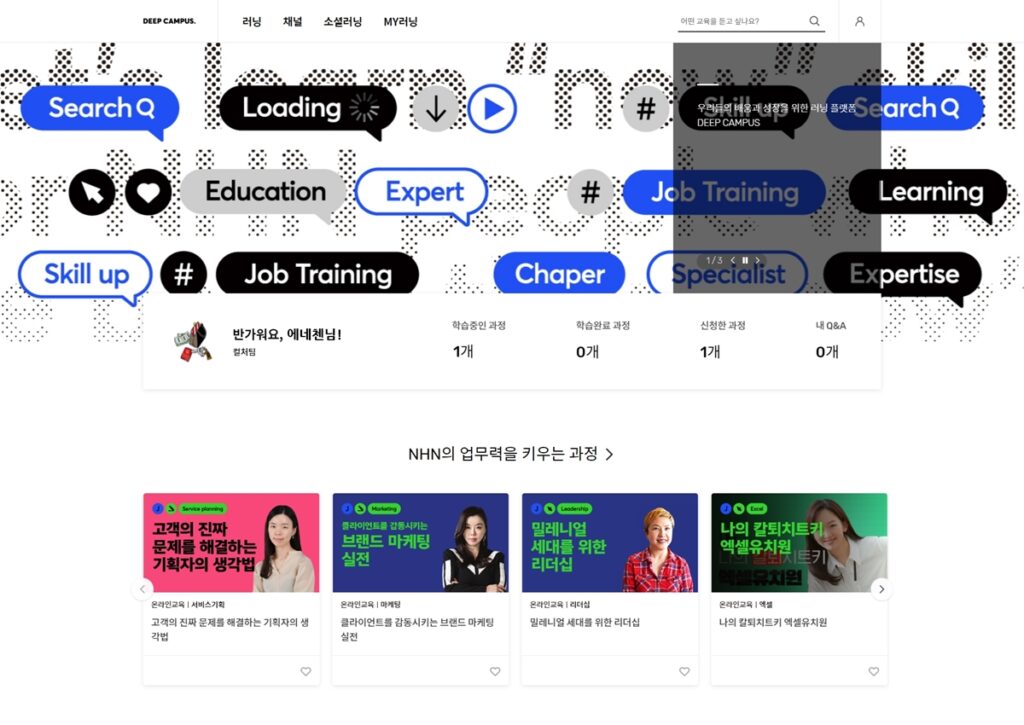The width and height of the screenshot is (1024, 725).
Task: Show next courses in carousel
Action: pyautogui.click(x=881, y=589)
